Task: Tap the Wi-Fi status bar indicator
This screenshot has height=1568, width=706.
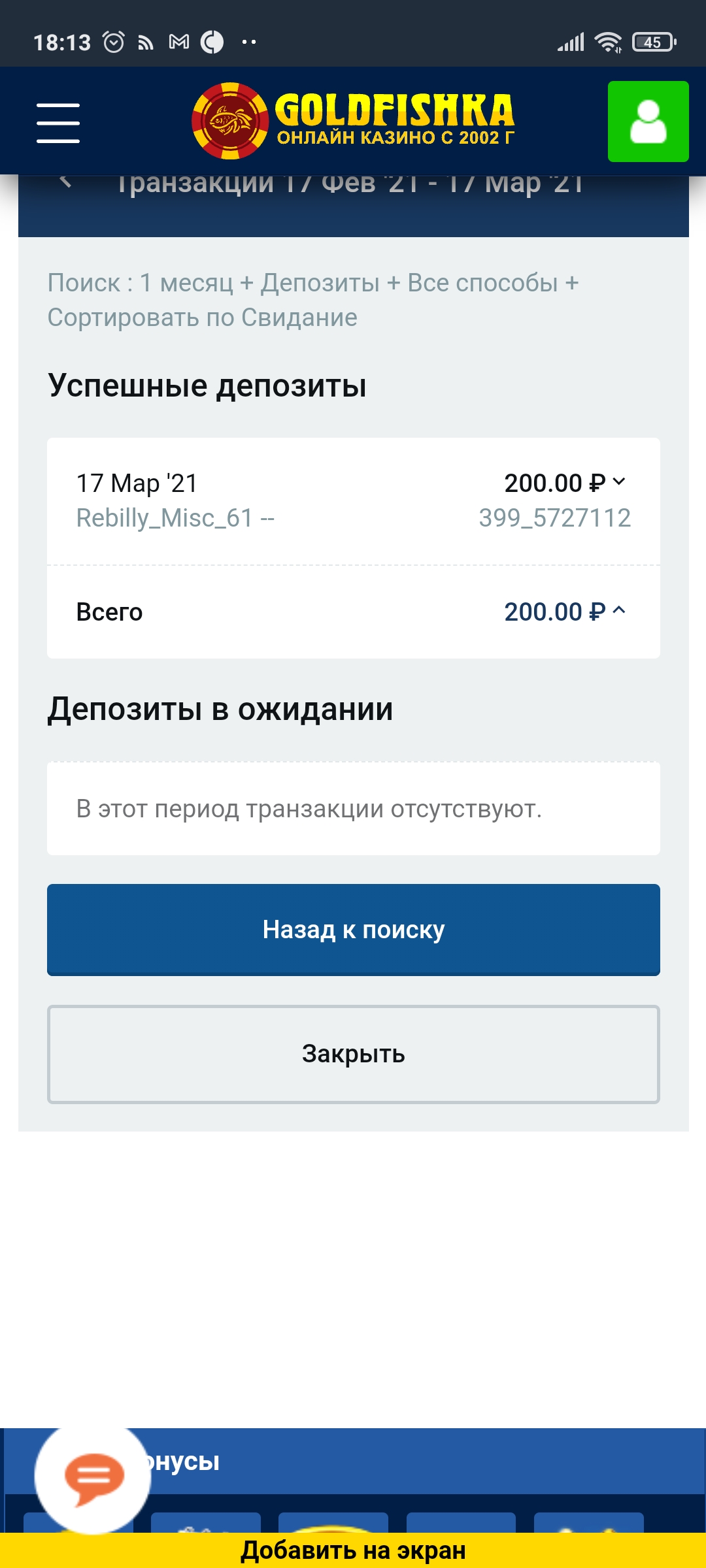Action: click(609, 39)
